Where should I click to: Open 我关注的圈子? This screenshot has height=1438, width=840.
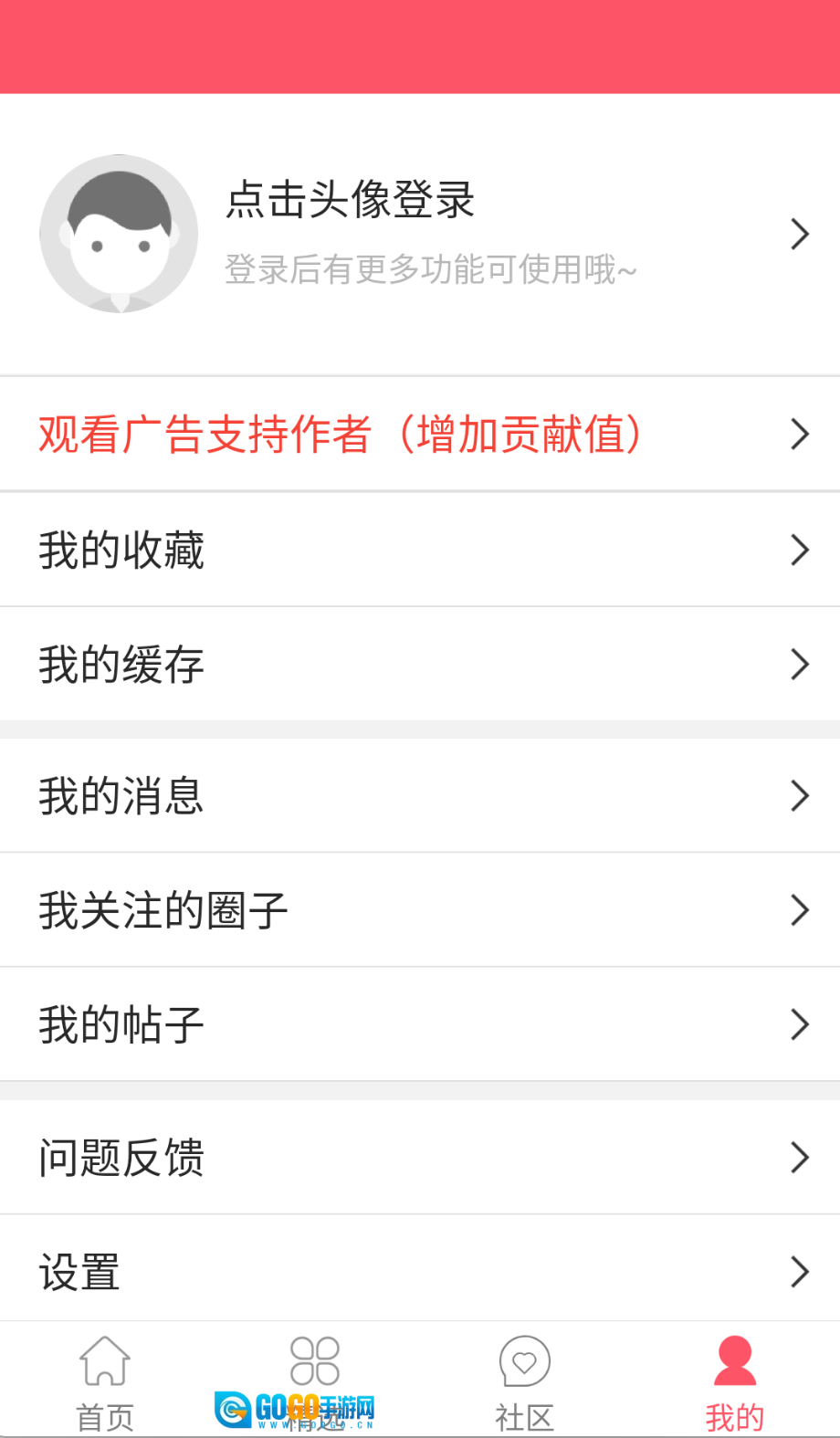pos(420,910)
